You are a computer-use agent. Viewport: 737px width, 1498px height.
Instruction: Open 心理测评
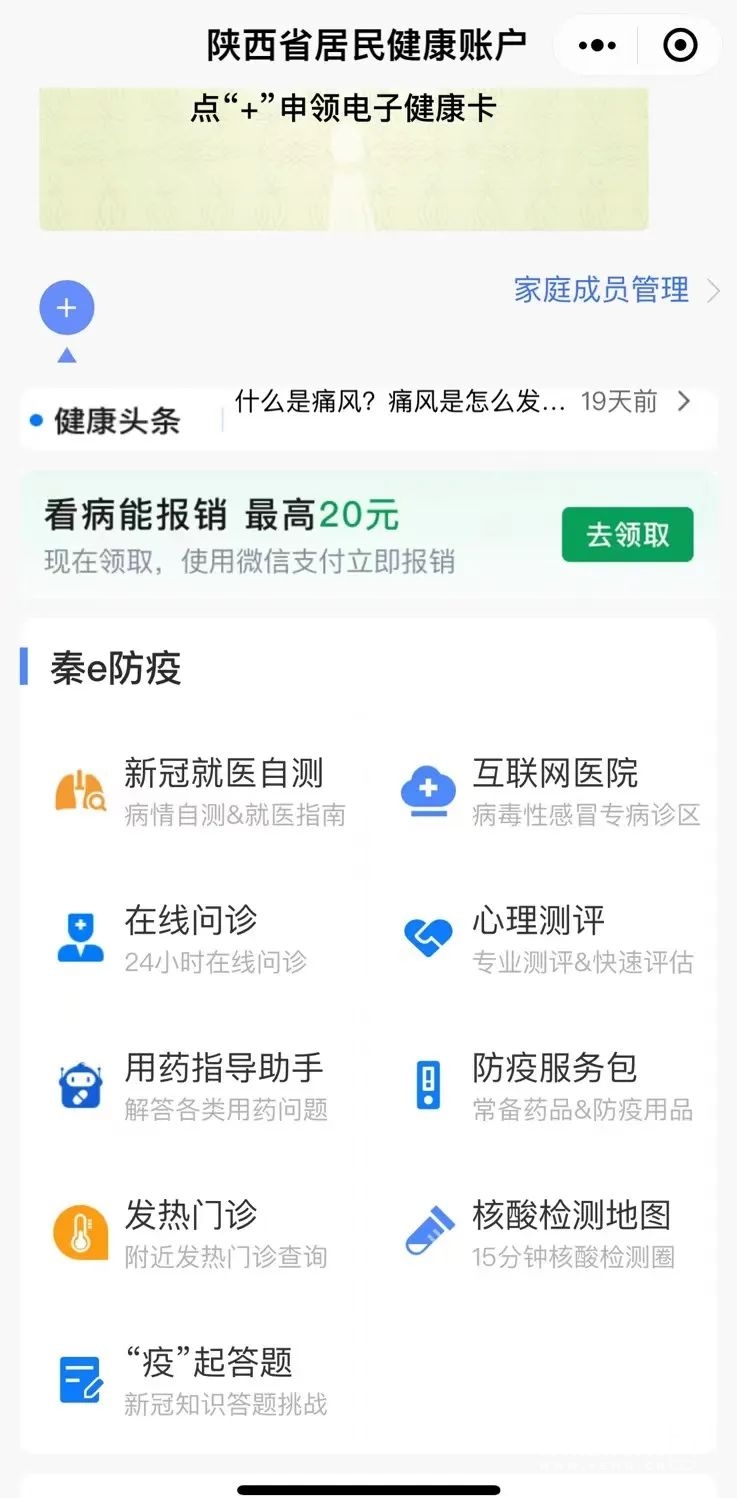[538, 920]
